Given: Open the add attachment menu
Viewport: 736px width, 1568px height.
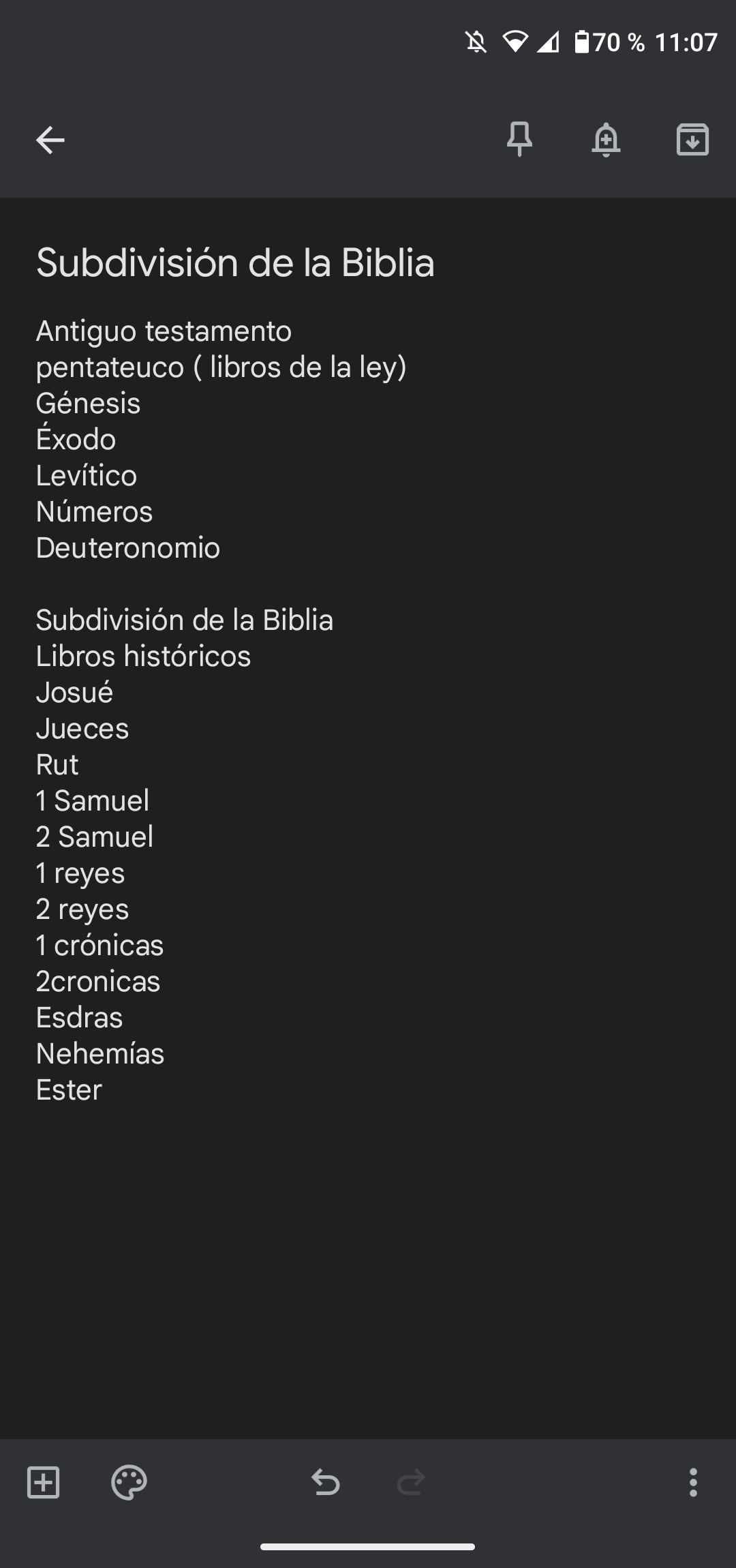Looking at the screenshot, I should (44, 1482).
